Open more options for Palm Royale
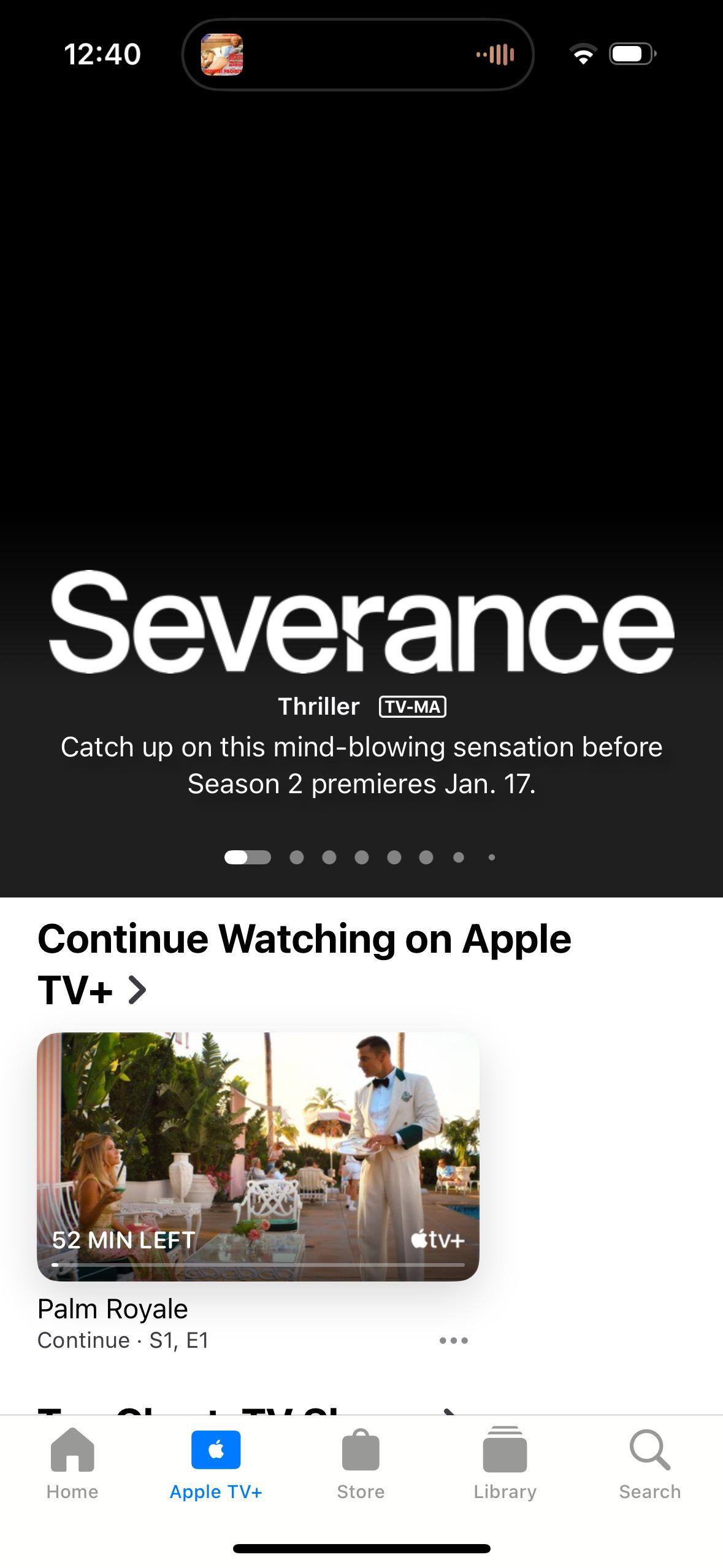723x1568 pixels. pos(454,1340)
